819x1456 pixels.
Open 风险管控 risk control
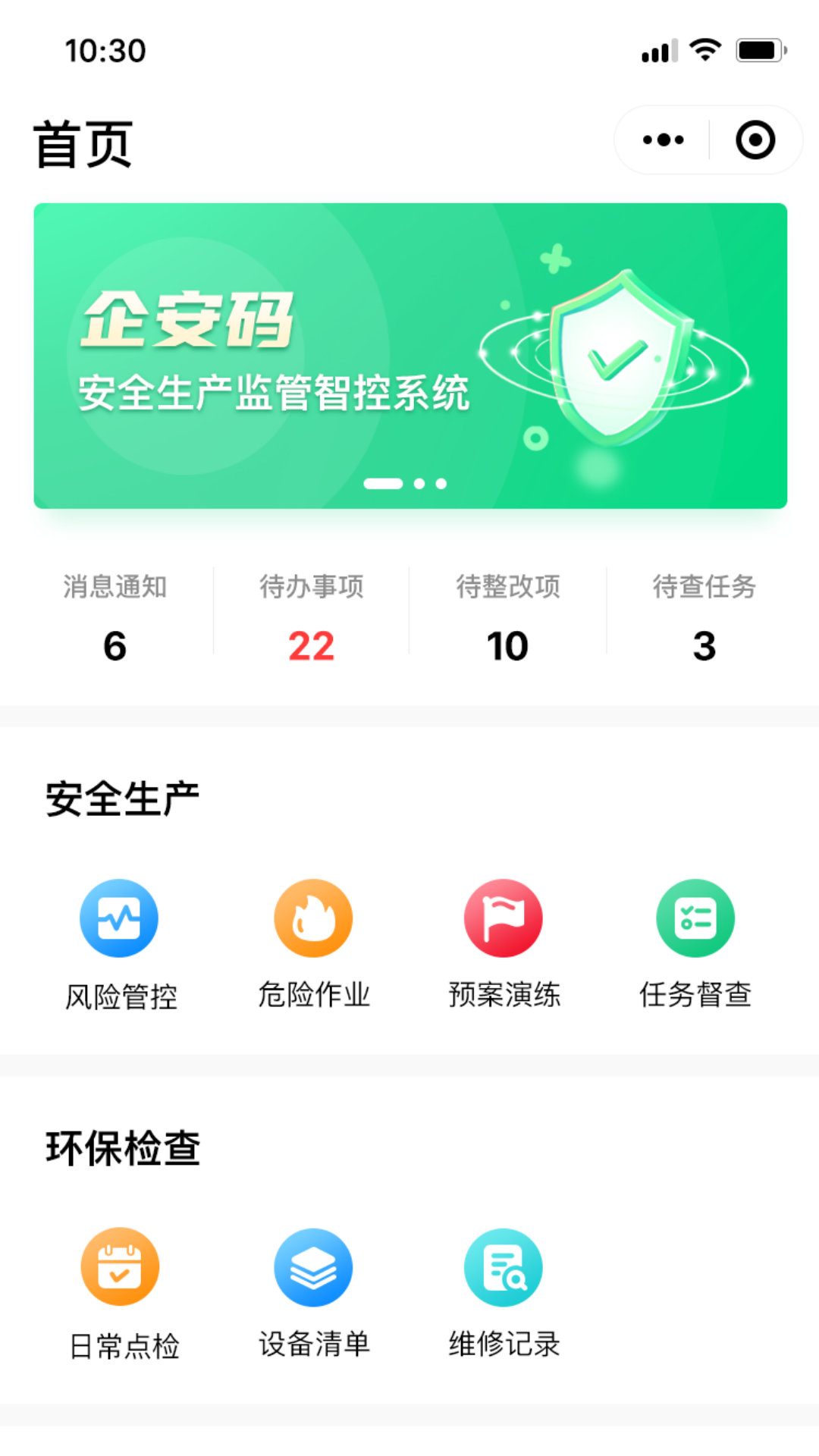click(120, 943)
